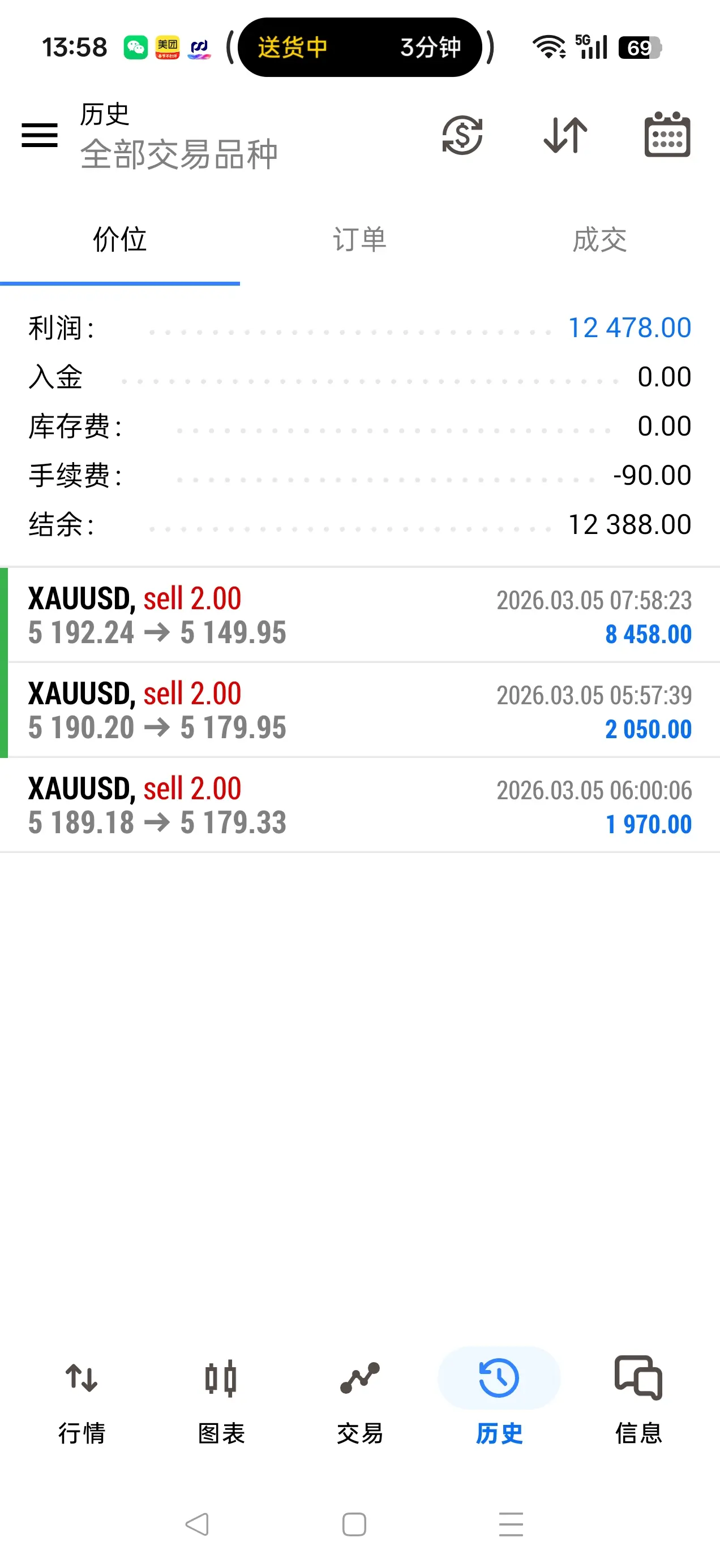Tap the 历史 history tab
The height and width of the screenshot is (1568, 720).
click(499, 1399)
